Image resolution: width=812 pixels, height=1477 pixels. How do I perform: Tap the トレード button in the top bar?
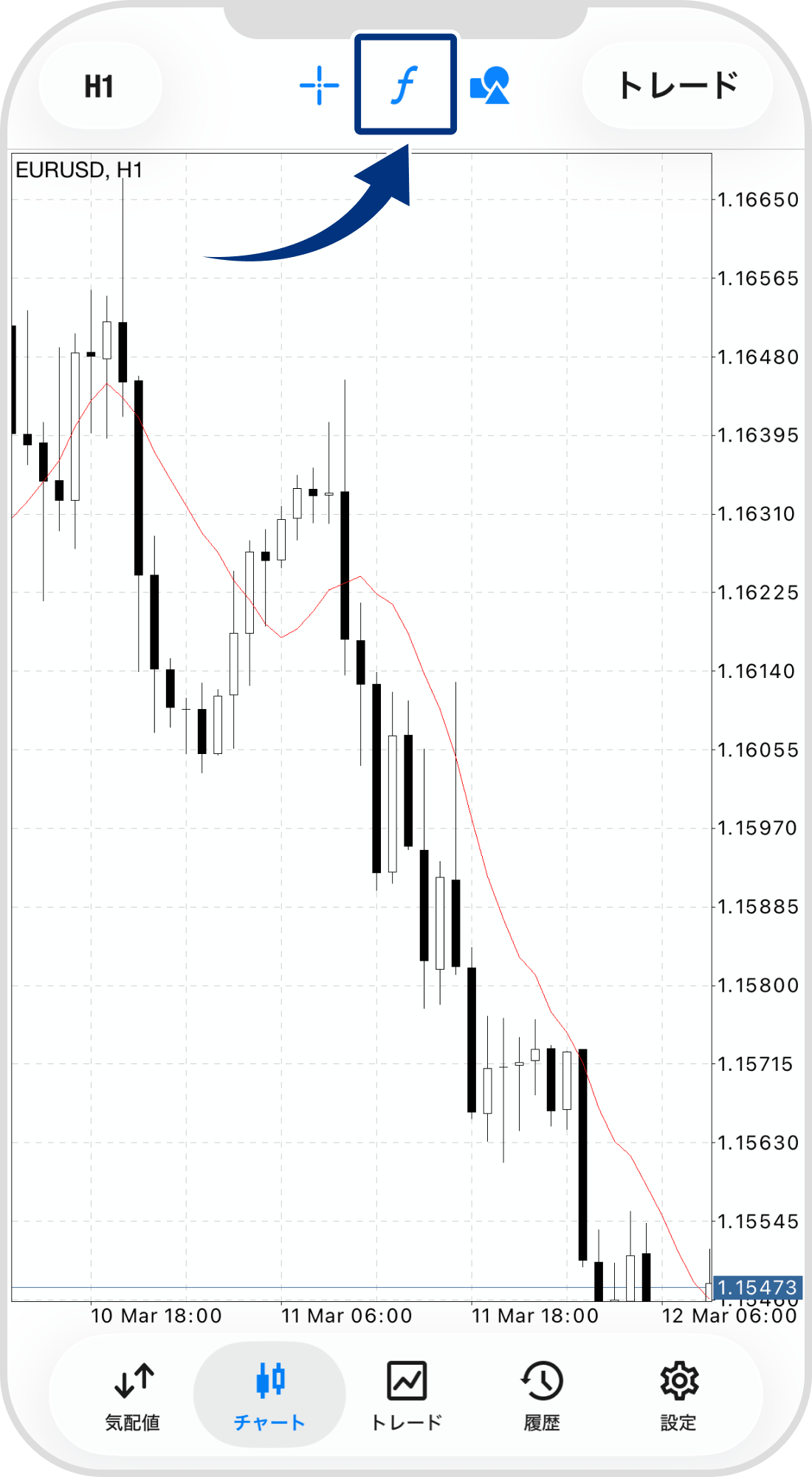pos(678,86)
